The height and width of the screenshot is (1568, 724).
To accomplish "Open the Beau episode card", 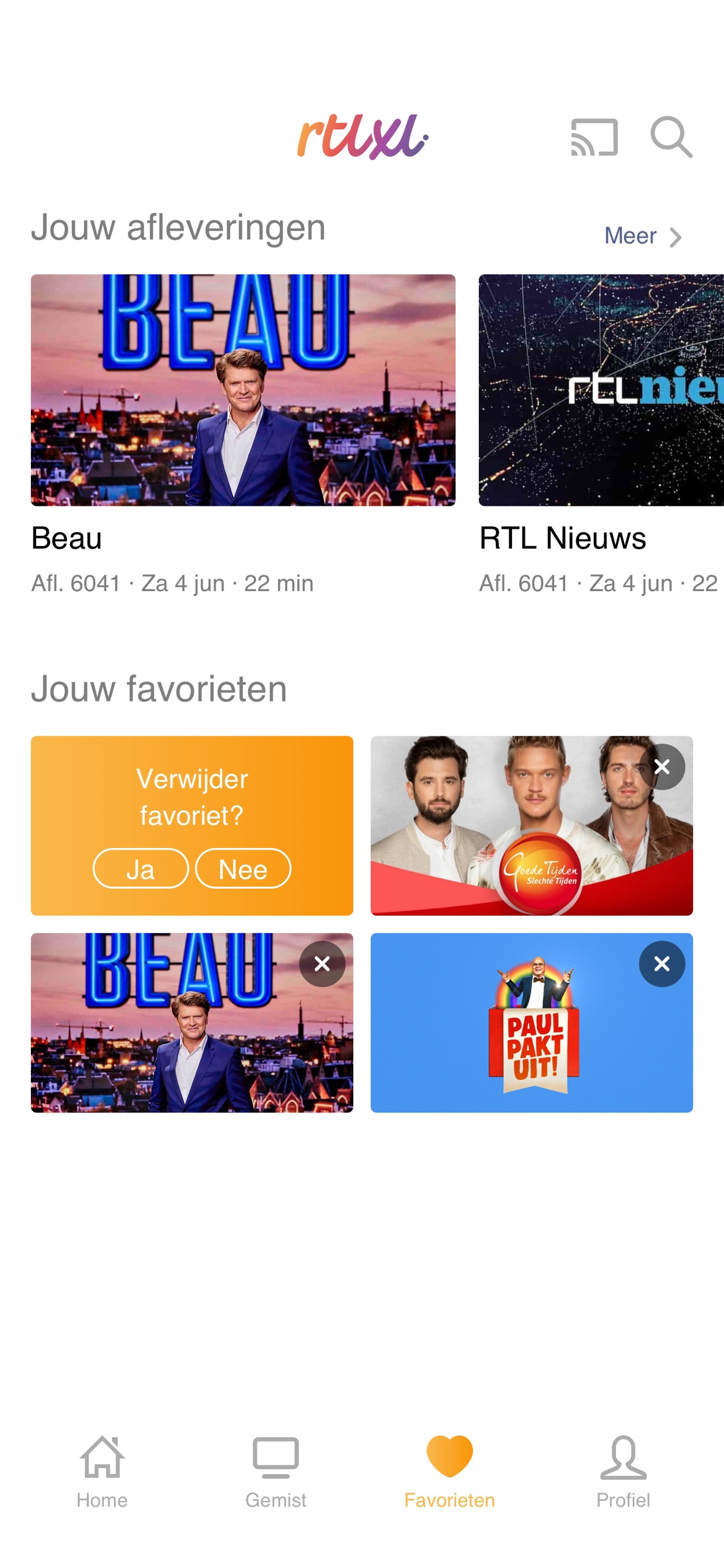I will (x=243, y=390).
